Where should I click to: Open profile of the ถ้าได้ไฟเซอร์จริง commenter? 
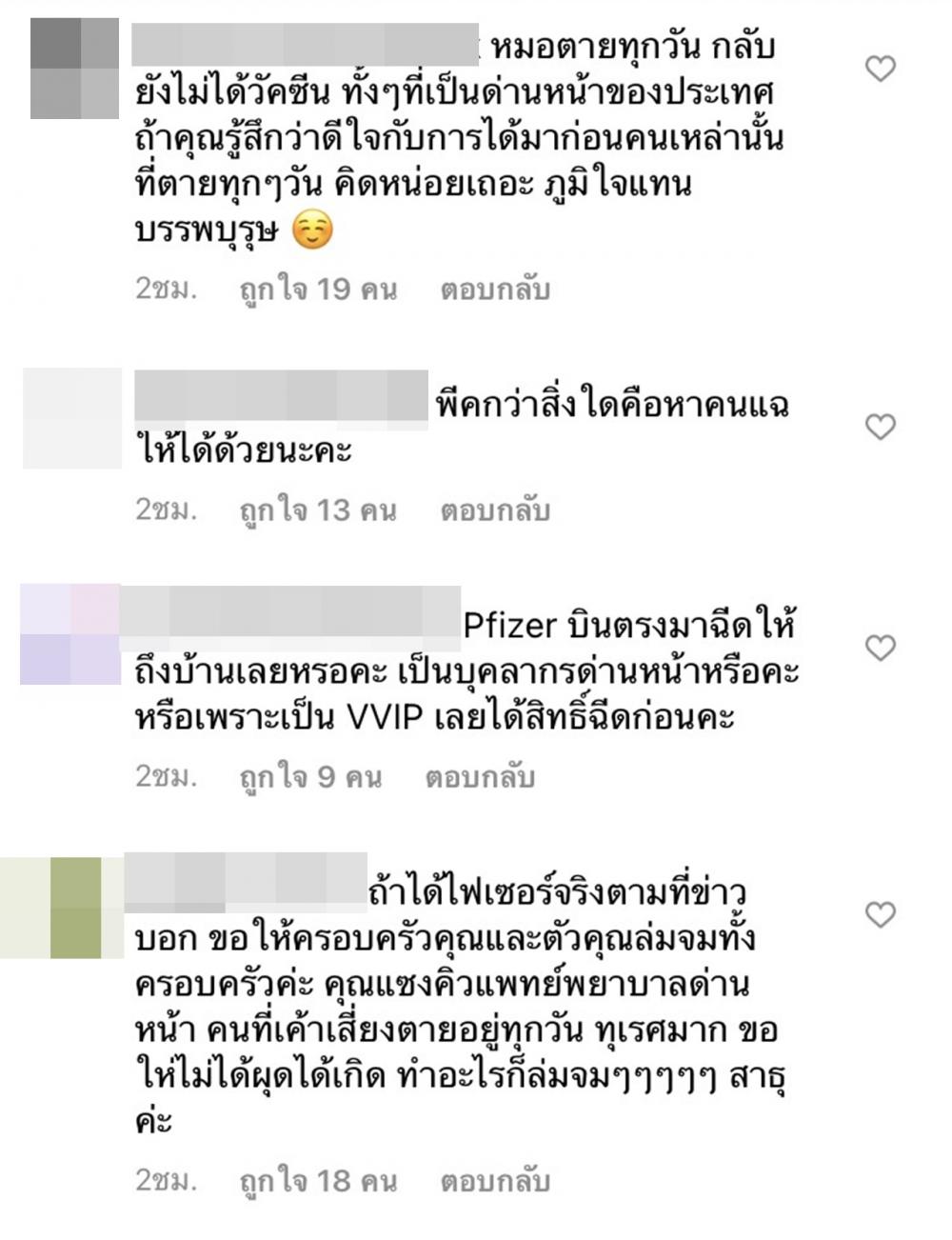(x=246, y=881)
